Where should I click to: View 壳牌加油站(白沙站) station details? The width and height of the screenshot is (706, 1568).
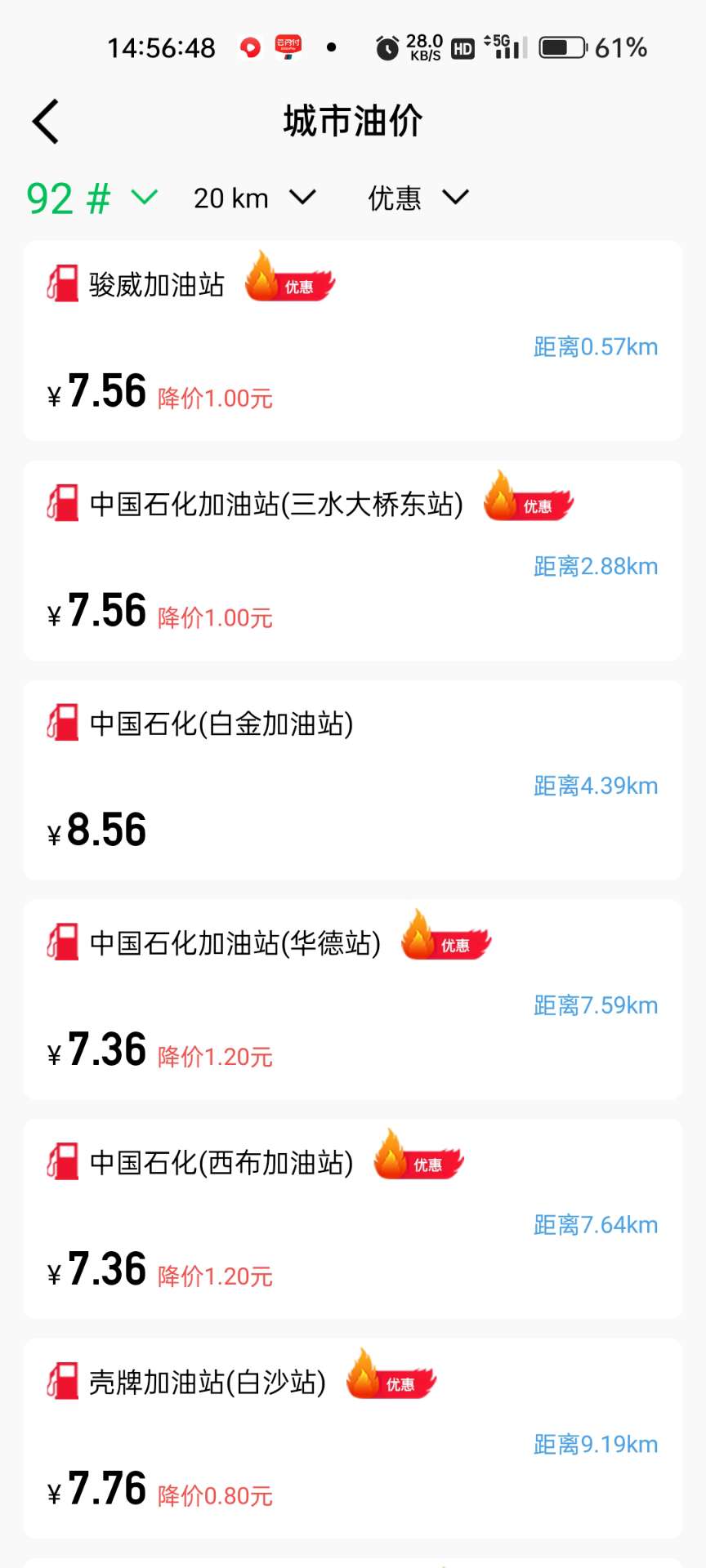(352, 1438)
